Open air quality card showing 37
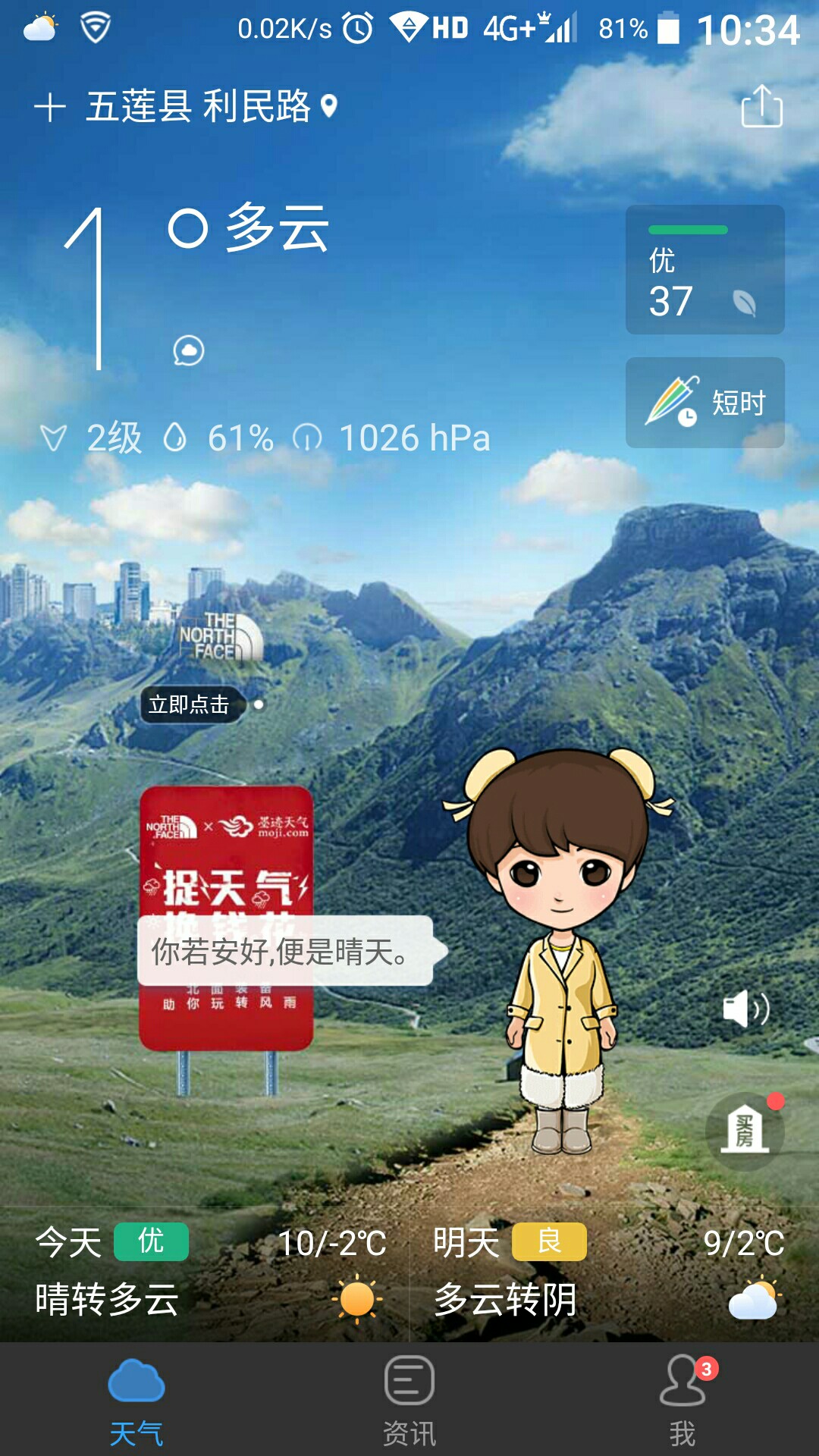The image size is (819, 1456). point(704,269)
